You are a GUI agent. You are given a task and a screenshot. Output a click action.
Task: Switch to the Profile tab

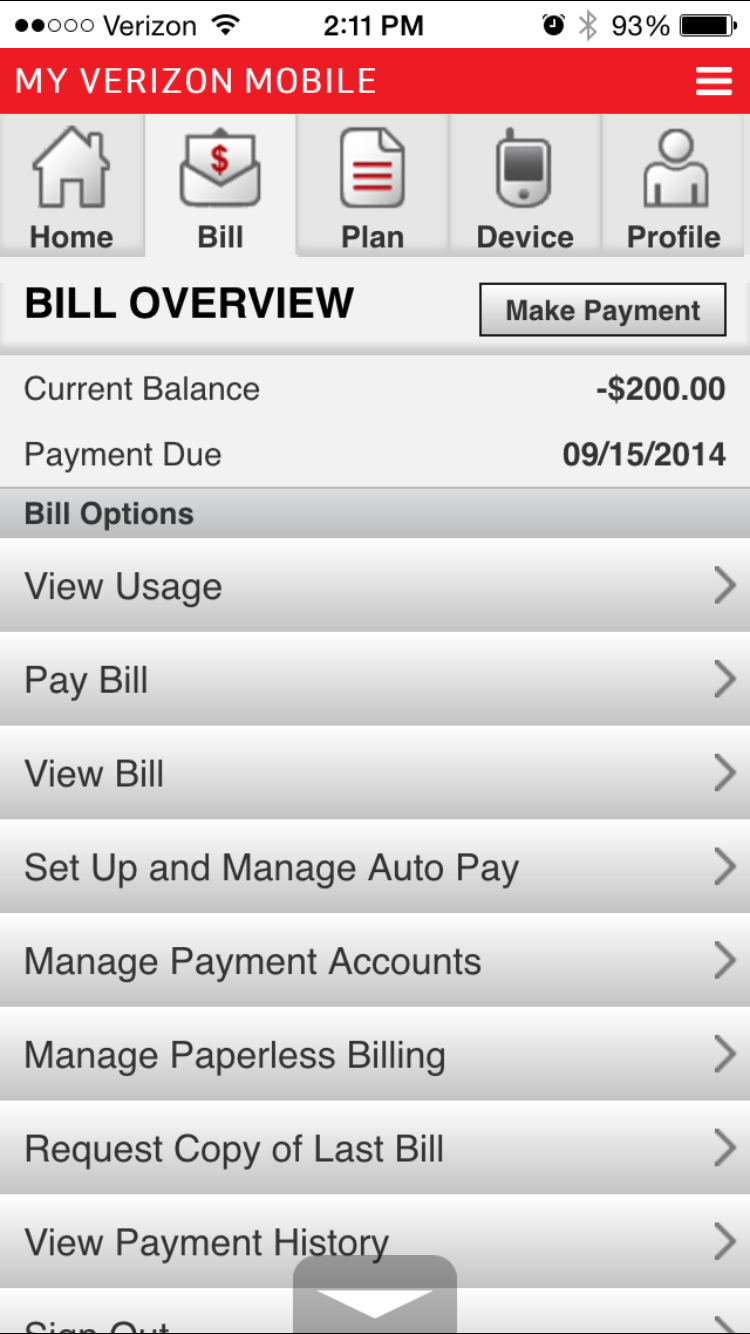pyautogui.click(x=675, y=186)
